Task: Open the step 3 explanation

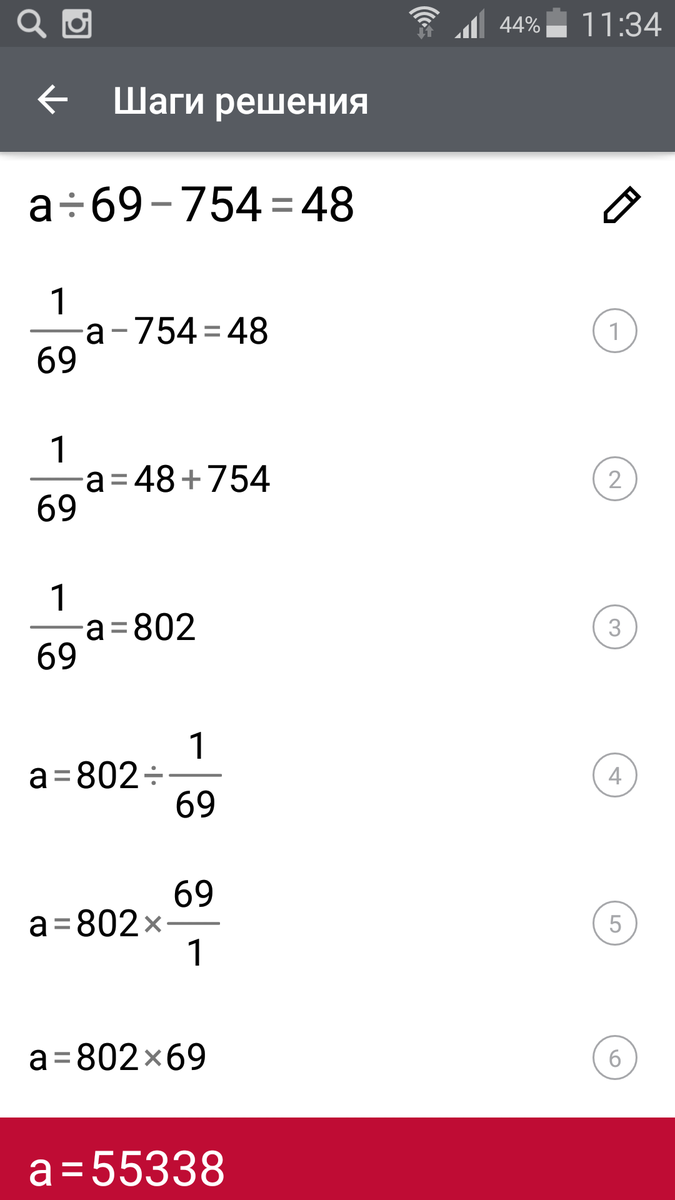Action: coord(614,628)
